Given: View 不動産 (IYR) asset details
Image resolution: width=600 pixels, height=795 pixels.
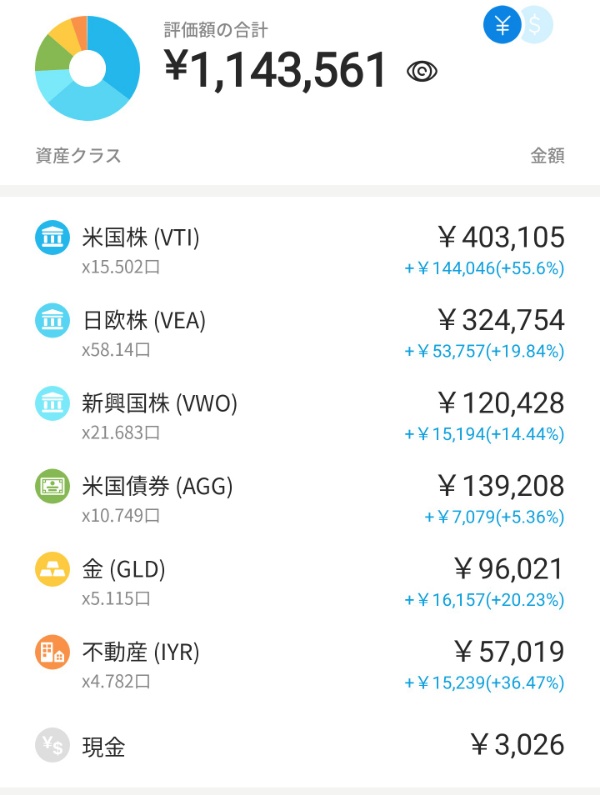Looking at the screenshot, I should pos(300,666).
